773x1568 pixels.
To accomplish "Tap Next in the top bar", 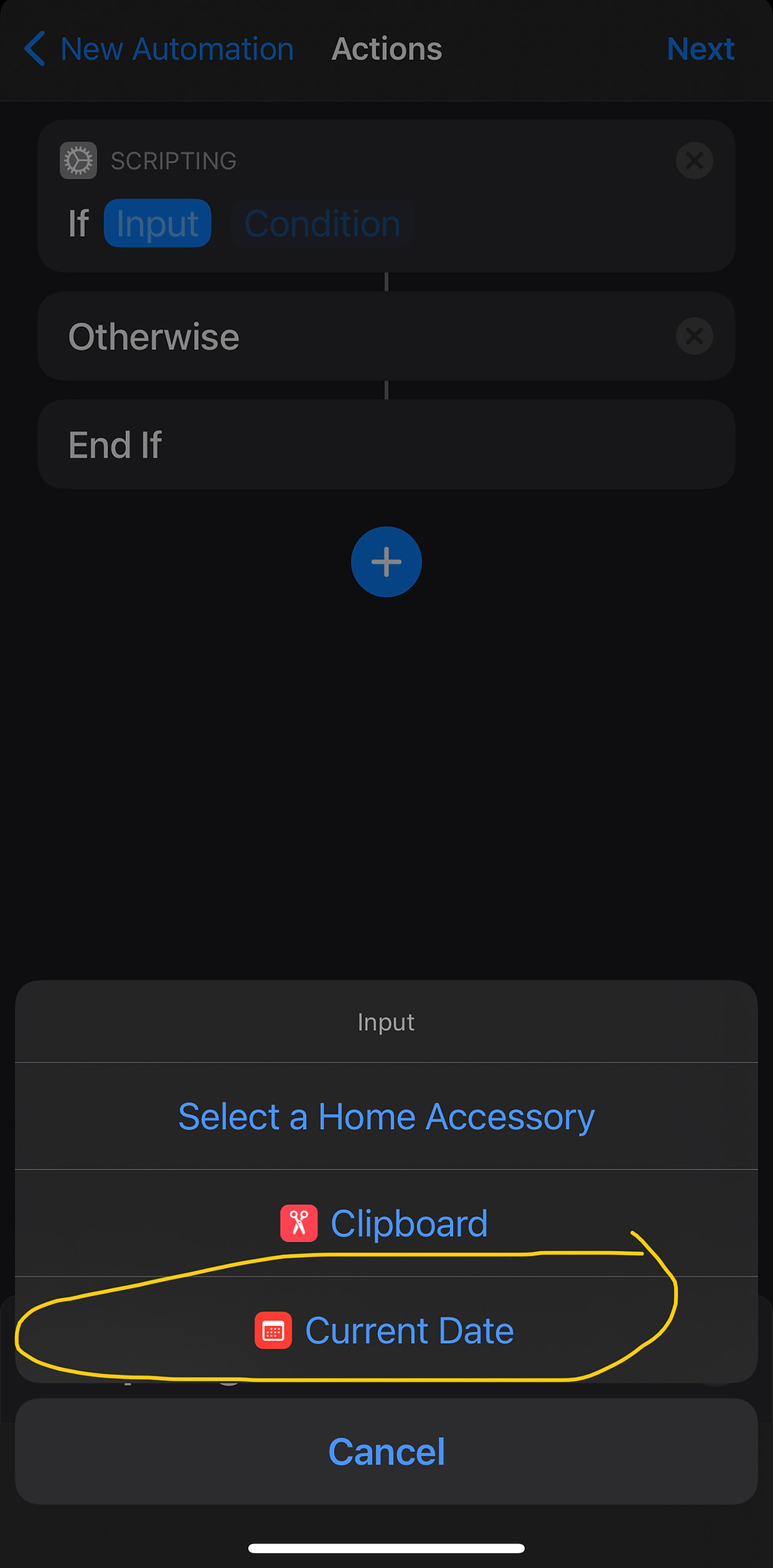I will [x=700, y=49].
